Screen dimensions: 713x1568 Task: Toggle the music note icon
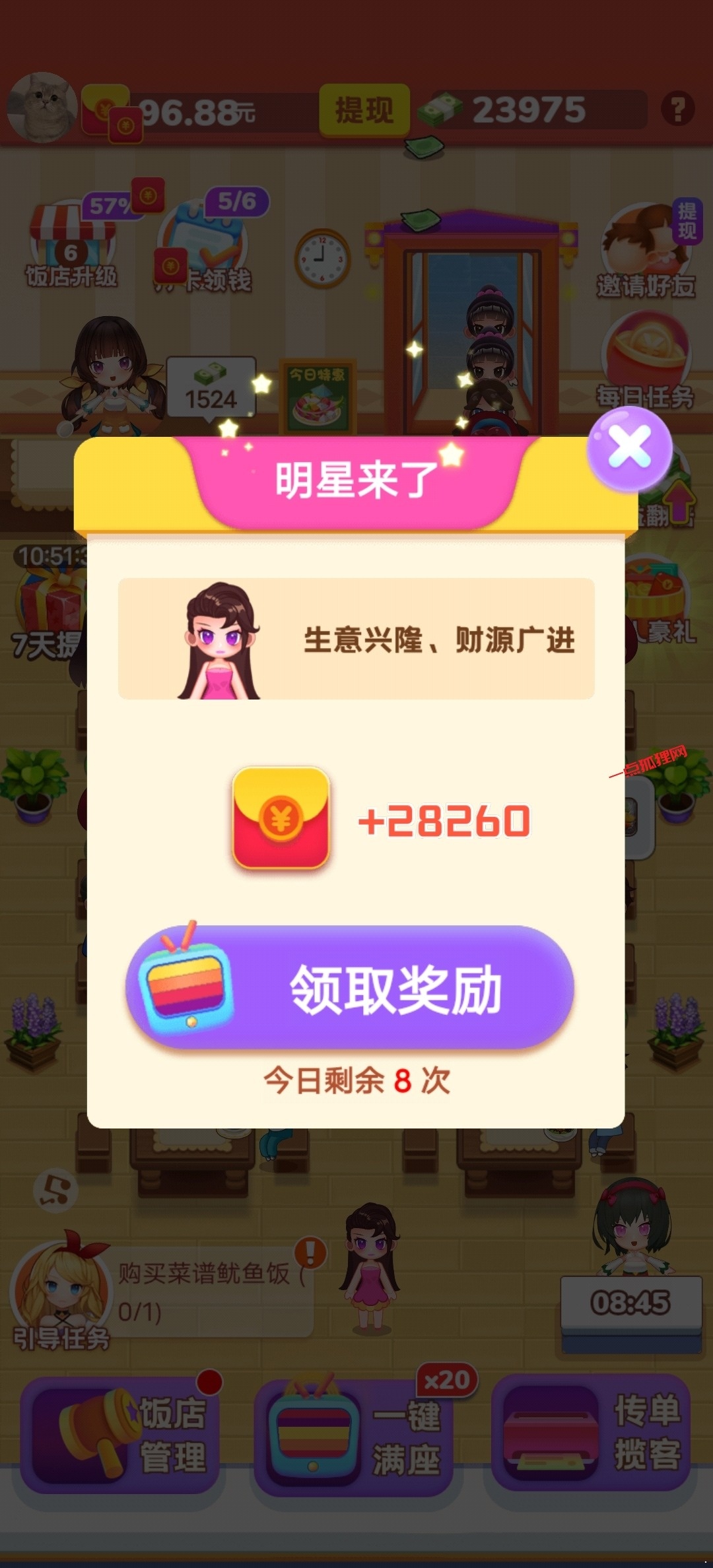click(x=55, y=1190)
